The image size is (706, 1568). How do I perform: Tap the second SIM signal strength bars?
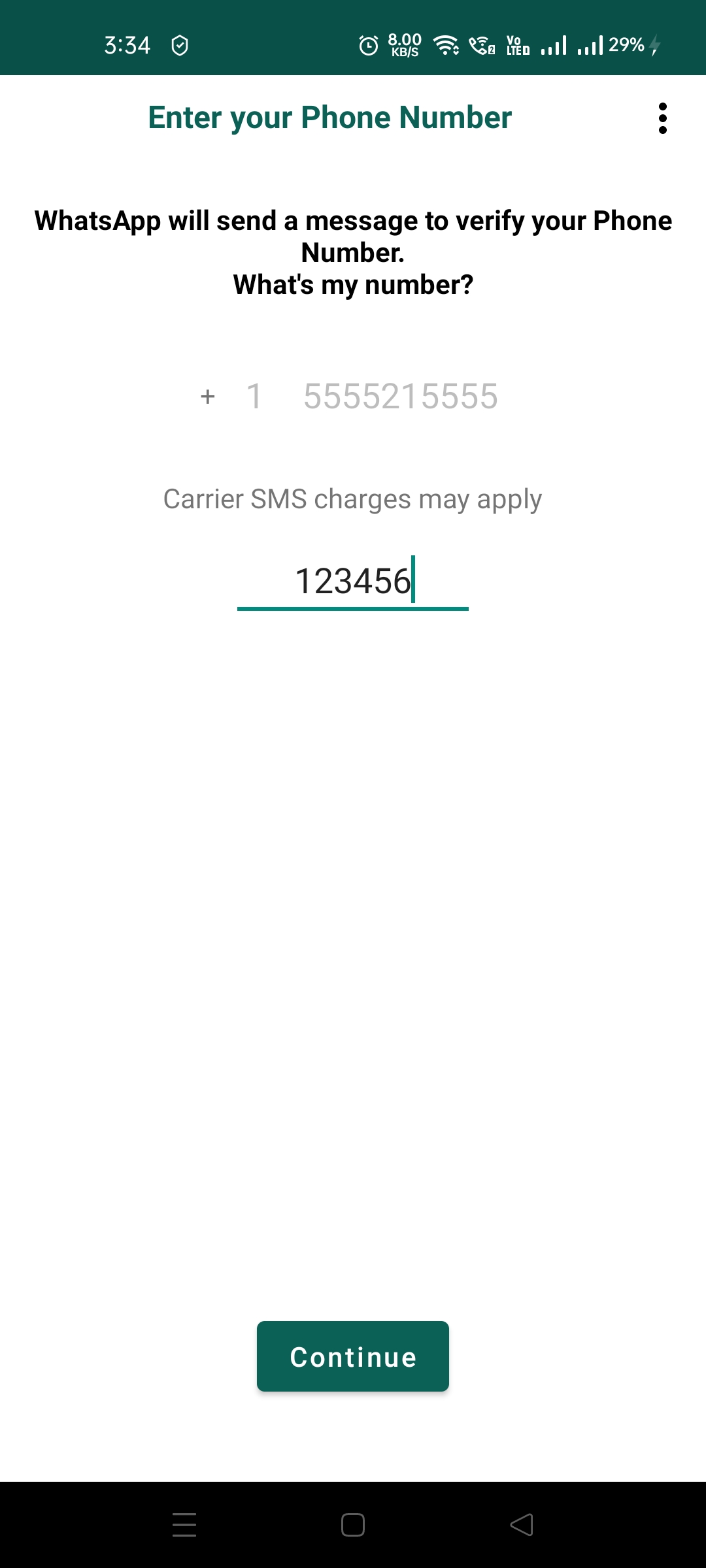[x=590, y=44]
